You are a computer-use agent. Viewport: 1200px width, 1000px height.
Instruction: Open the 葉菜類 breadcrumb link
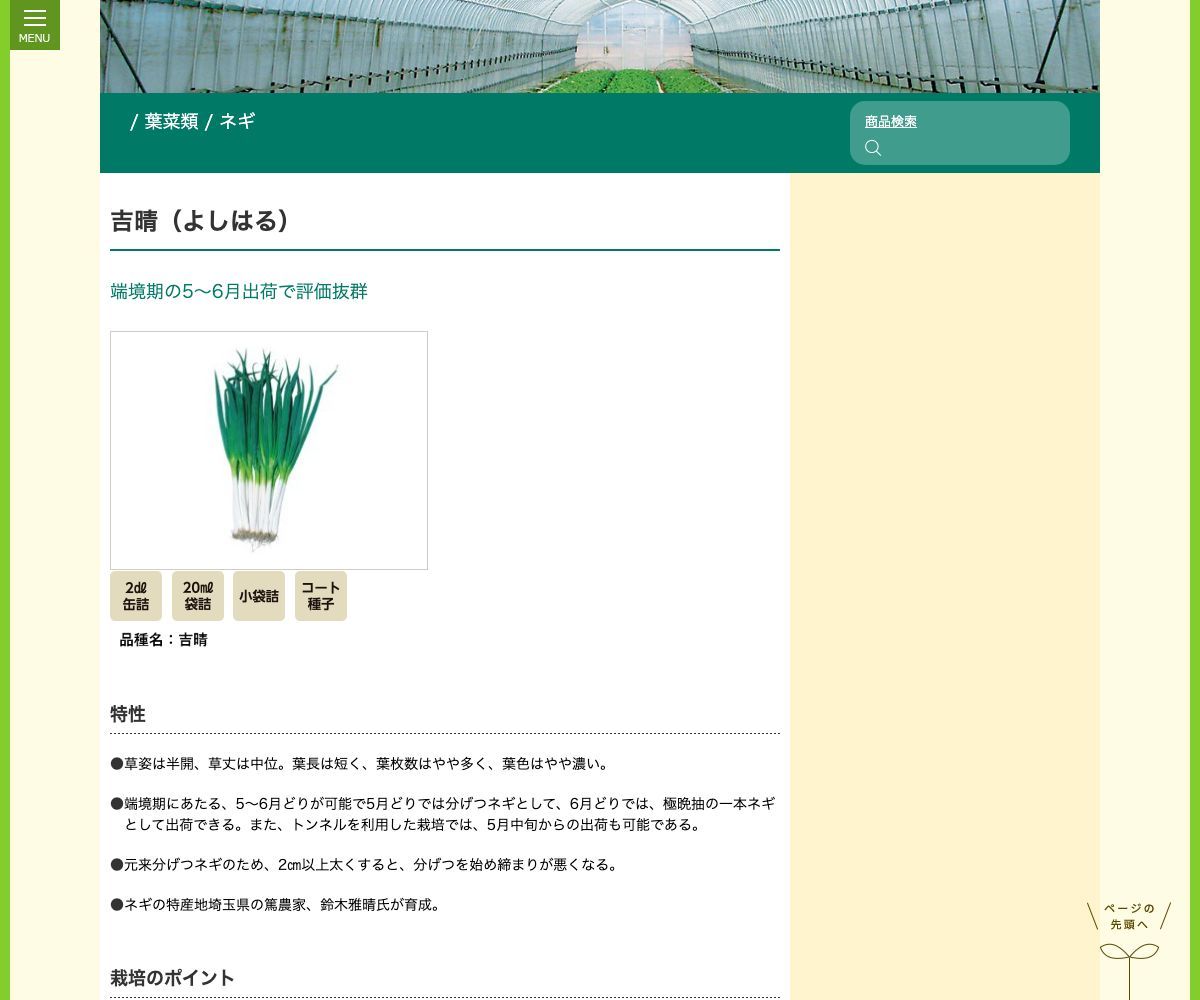171,121
